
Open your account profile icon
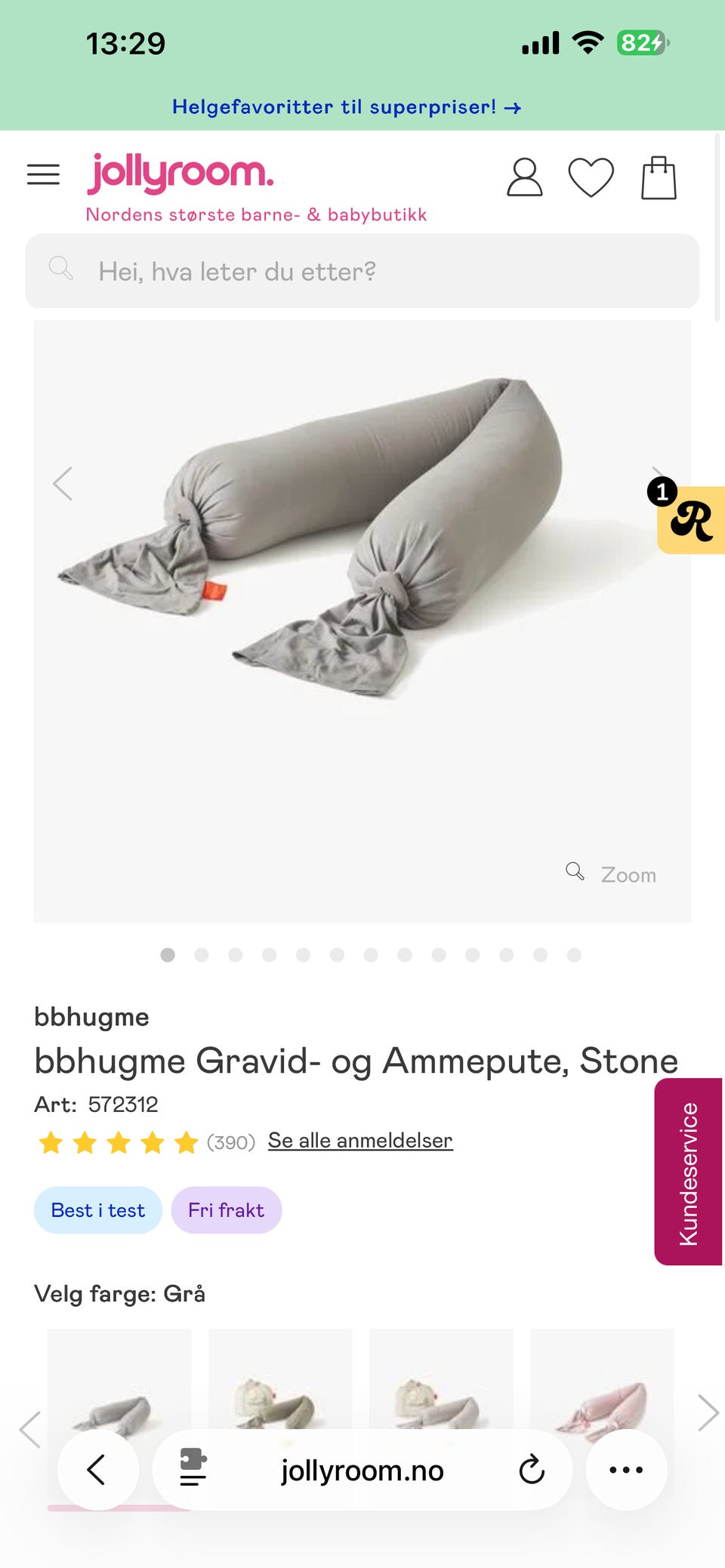(523, 177)
